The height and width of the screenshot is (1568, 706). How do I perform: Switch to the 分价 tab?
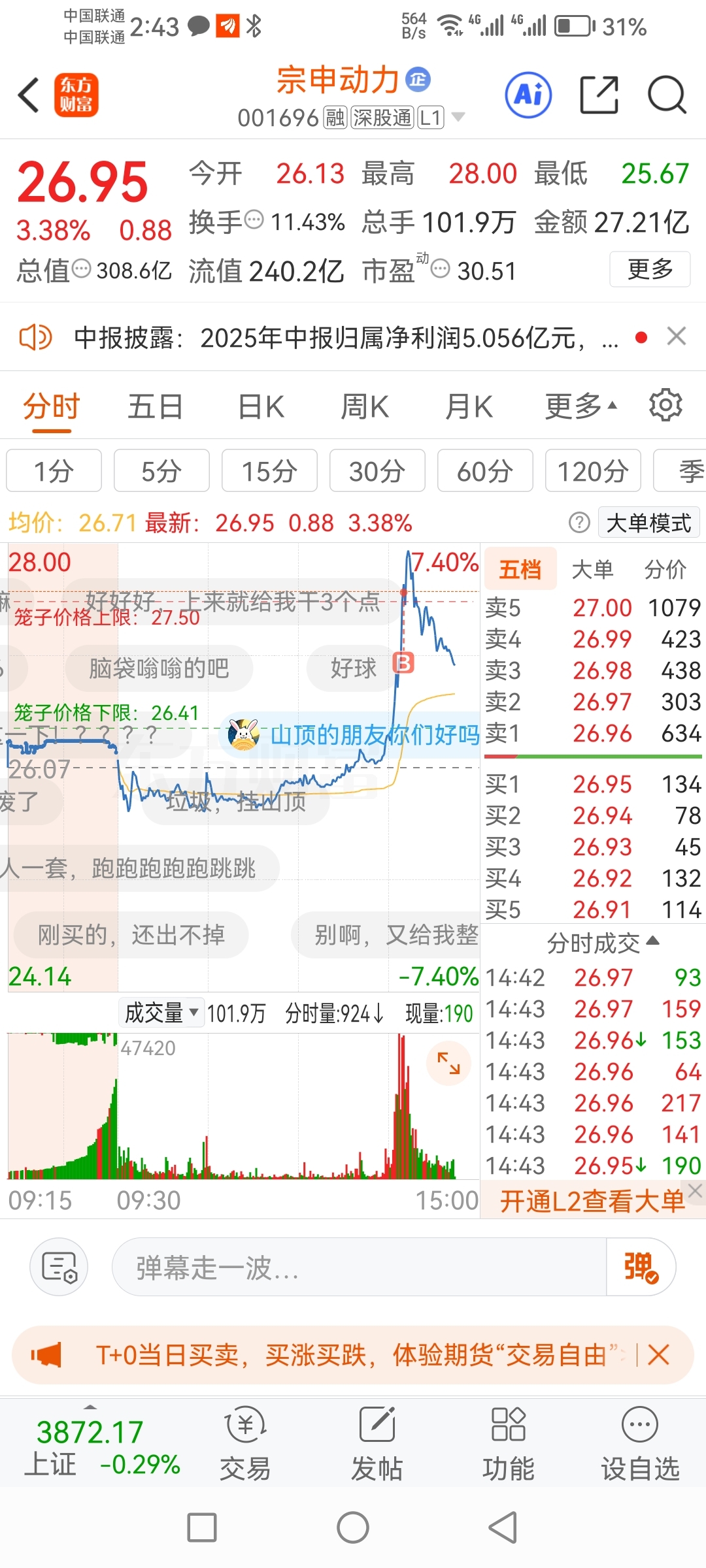point(665,569)
